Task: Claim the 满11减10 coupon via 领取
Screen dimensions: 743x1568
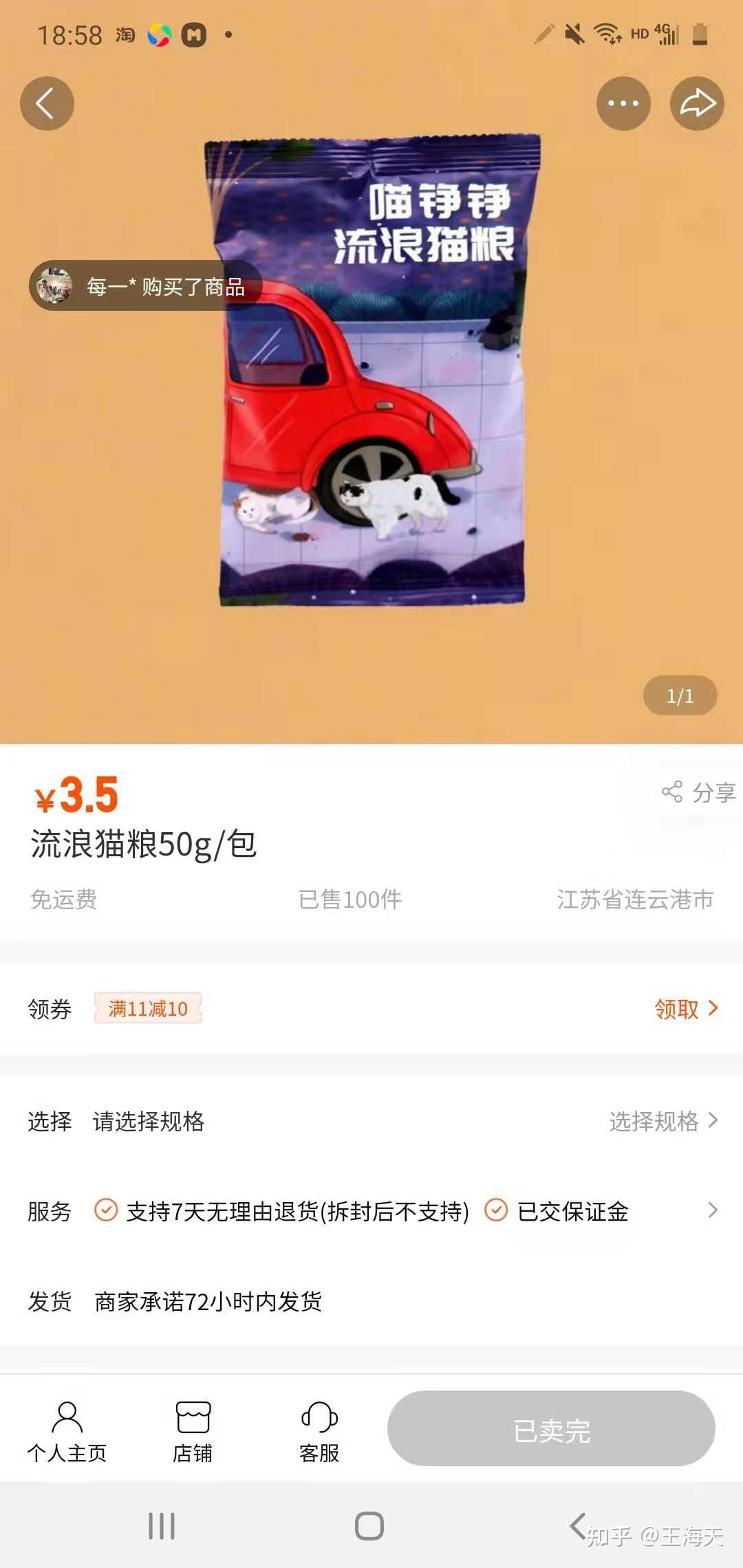Action: 685,1009
